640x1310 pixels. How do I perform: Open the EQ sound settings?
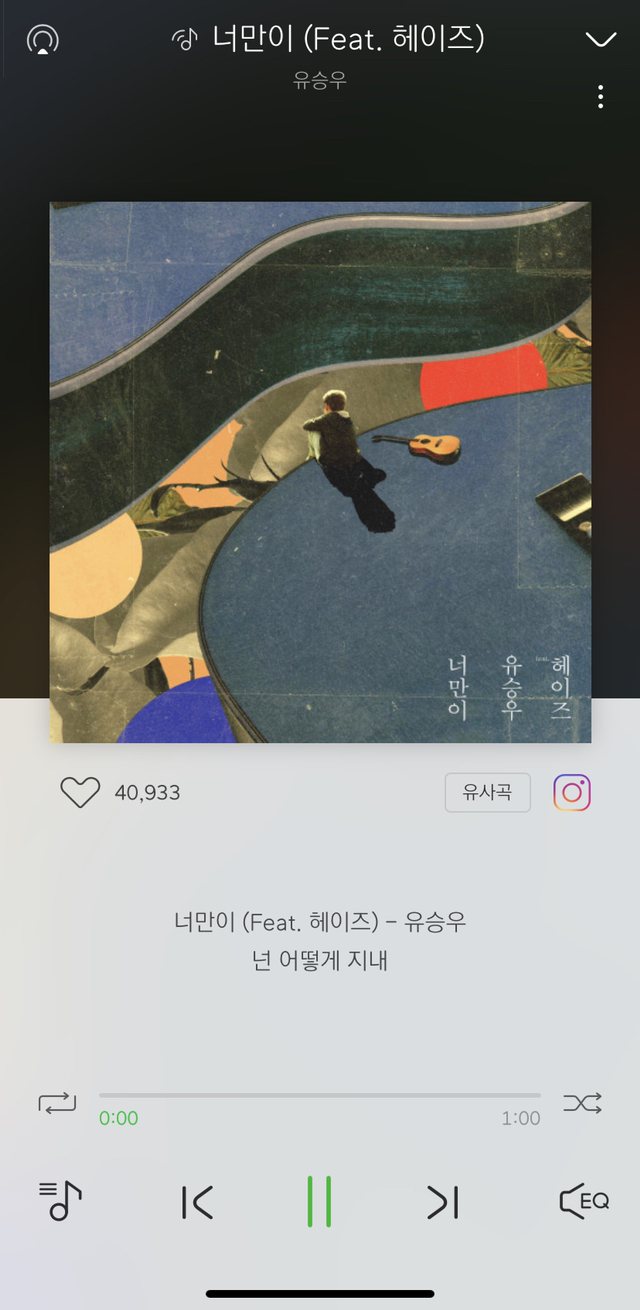point(583,1201)
